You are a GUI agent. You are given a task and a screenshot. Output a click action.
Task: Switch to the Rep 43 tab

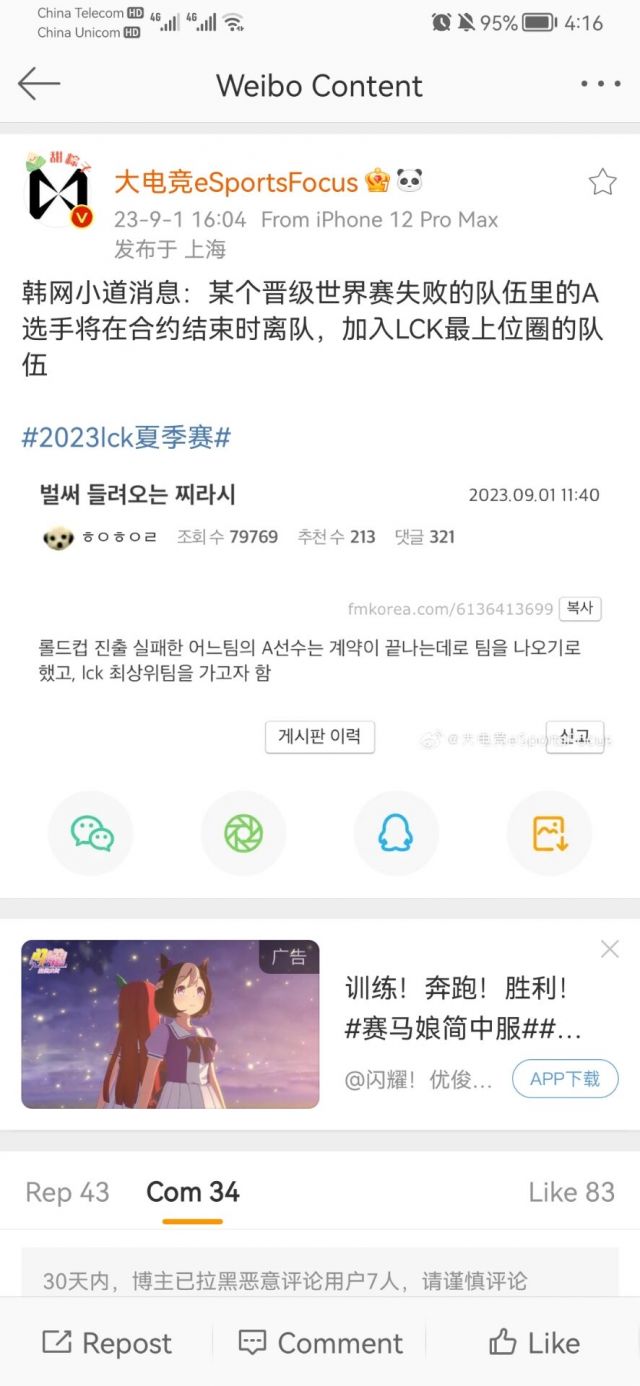[67, 1192]
